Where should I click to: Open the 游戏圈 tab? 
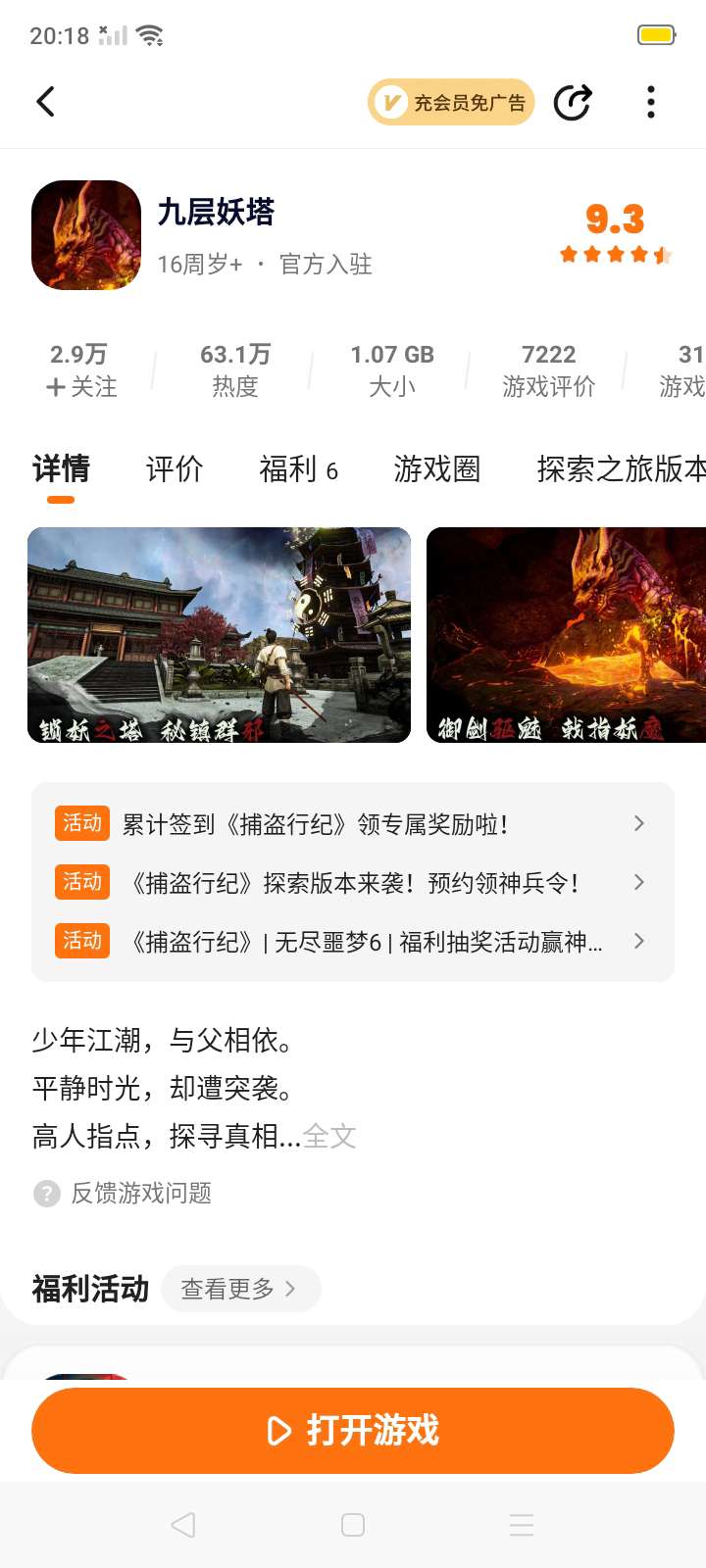(437, 469)
